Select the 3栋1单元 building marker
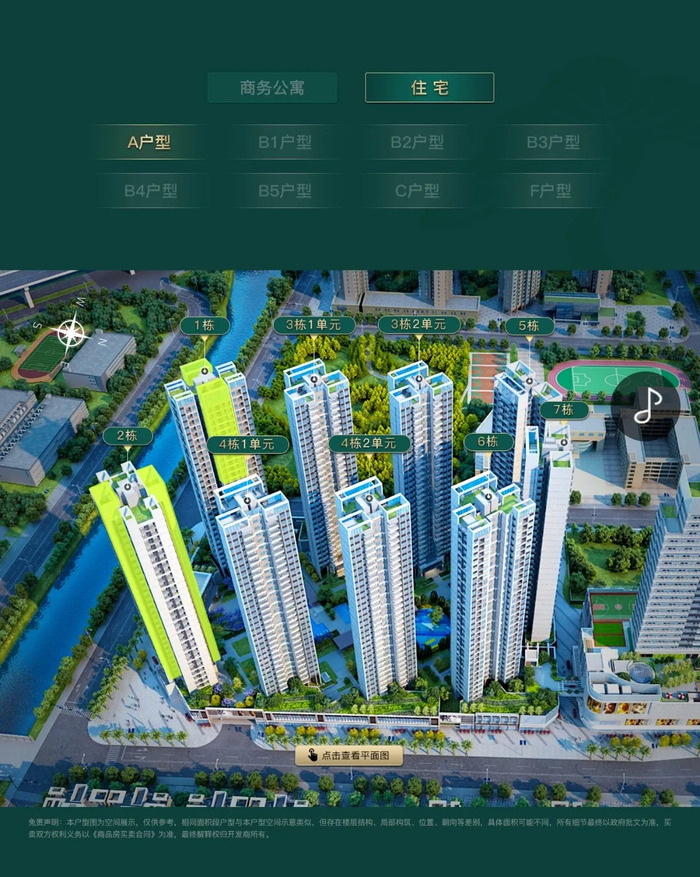Viewport: 700px width, 877px height. [x=314, y=325]
